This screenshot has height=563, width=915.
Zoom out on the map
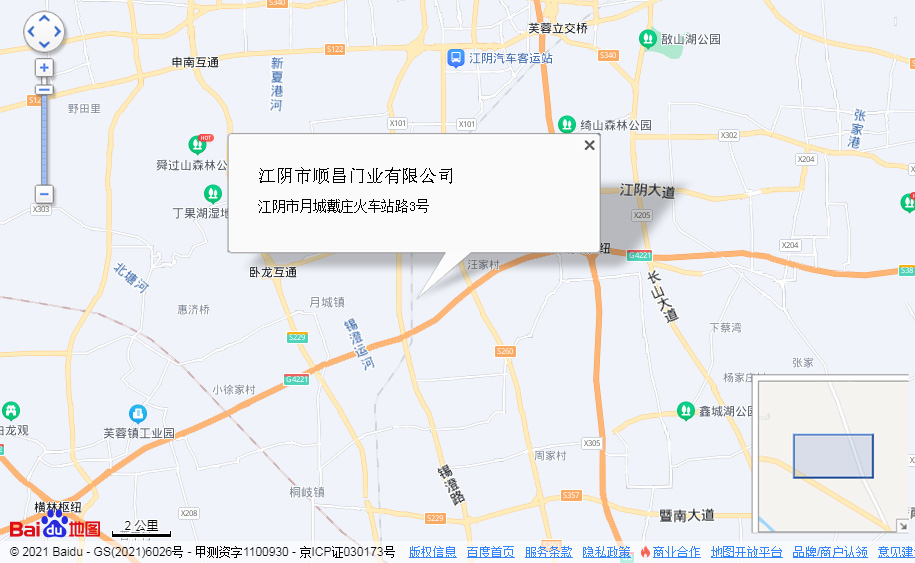pos(44,194)
